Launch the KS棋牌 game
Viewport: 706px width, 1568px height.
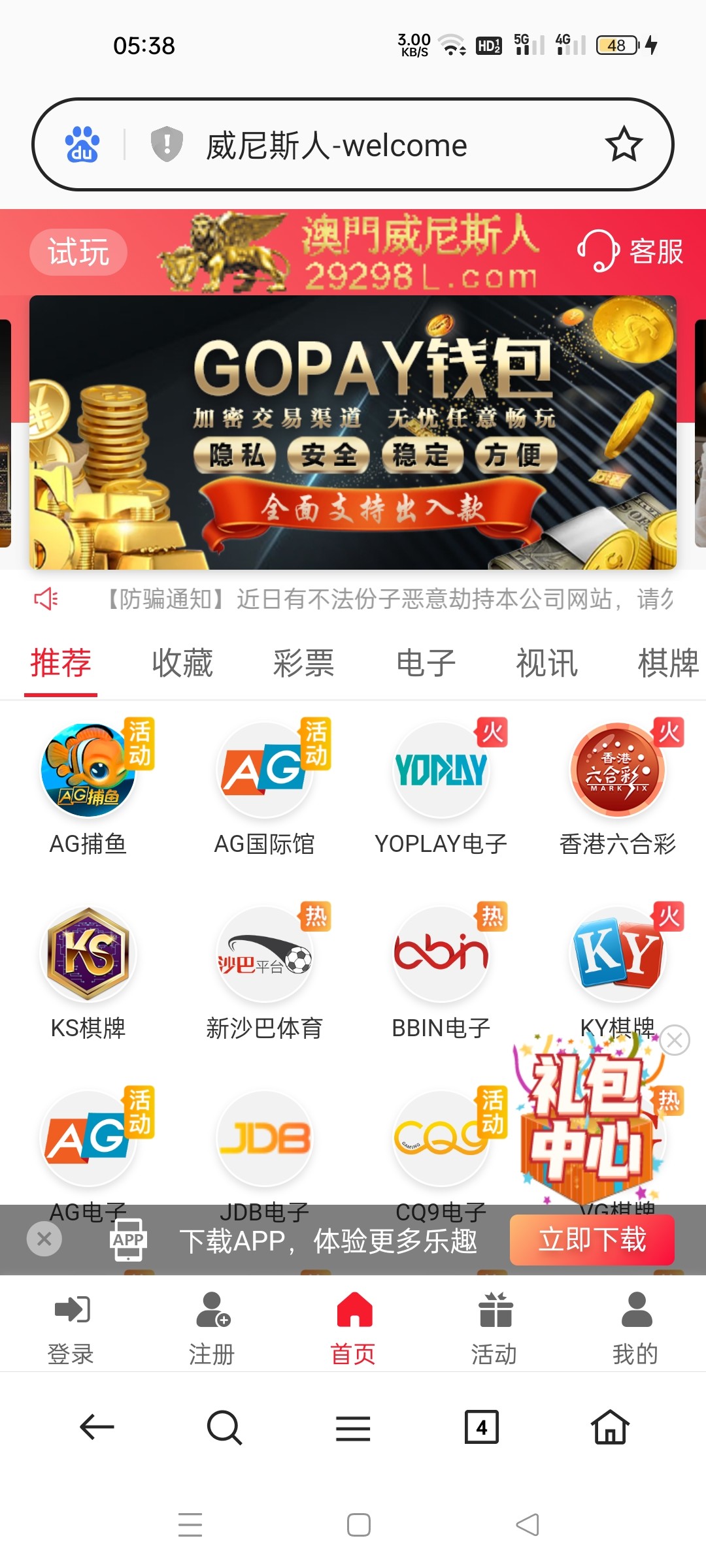[x=90, y=954]
